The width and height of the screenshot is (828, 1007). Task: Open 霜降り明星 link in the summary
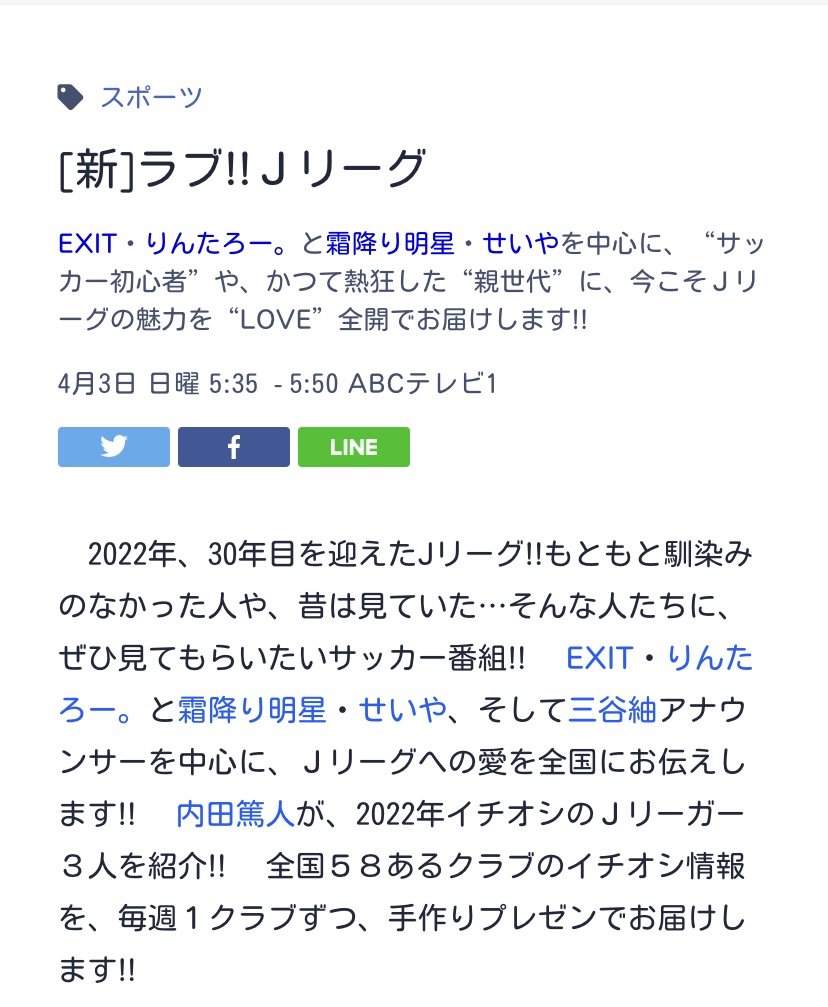[x=390, y=243]
